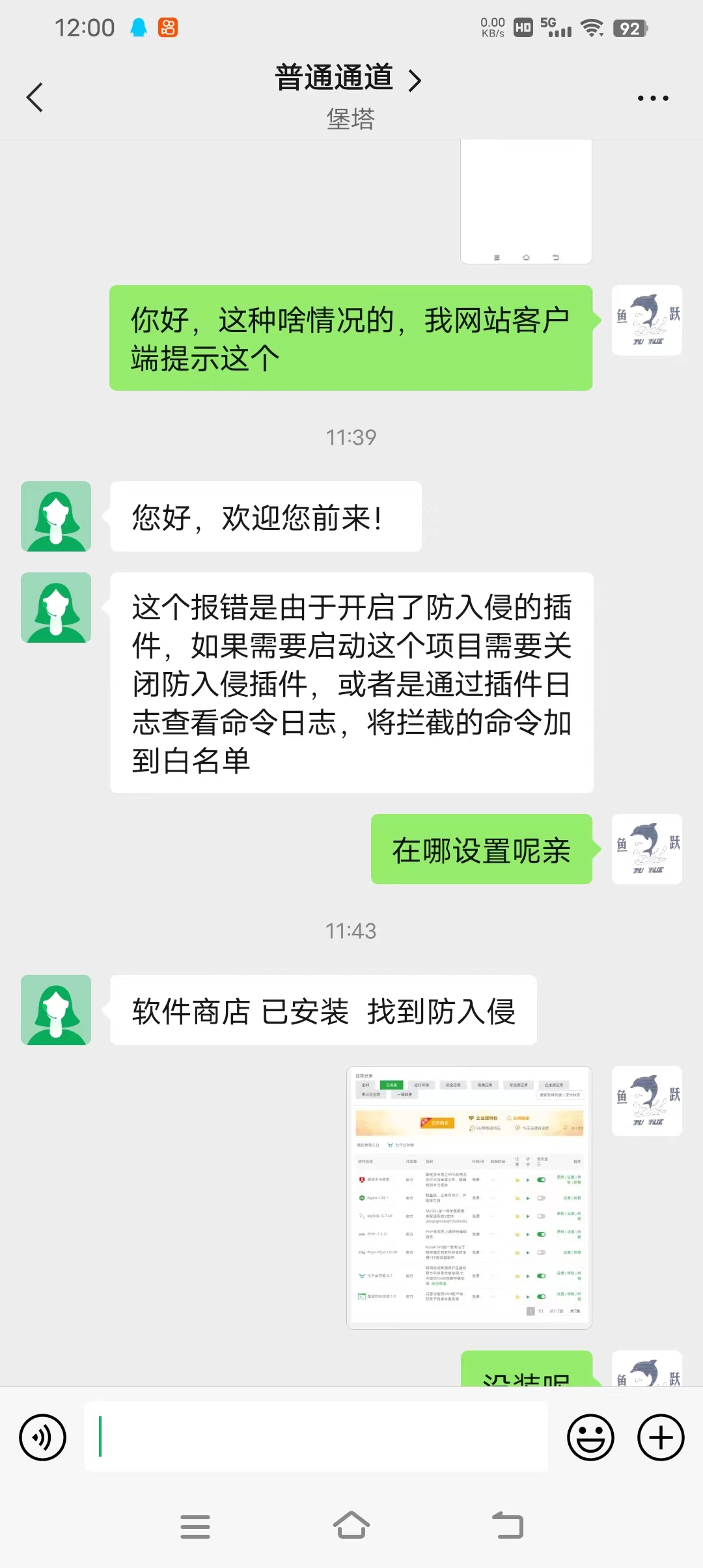Select the 安全应用 category tab
The image size is (703, 1568).
point(453,1085)
